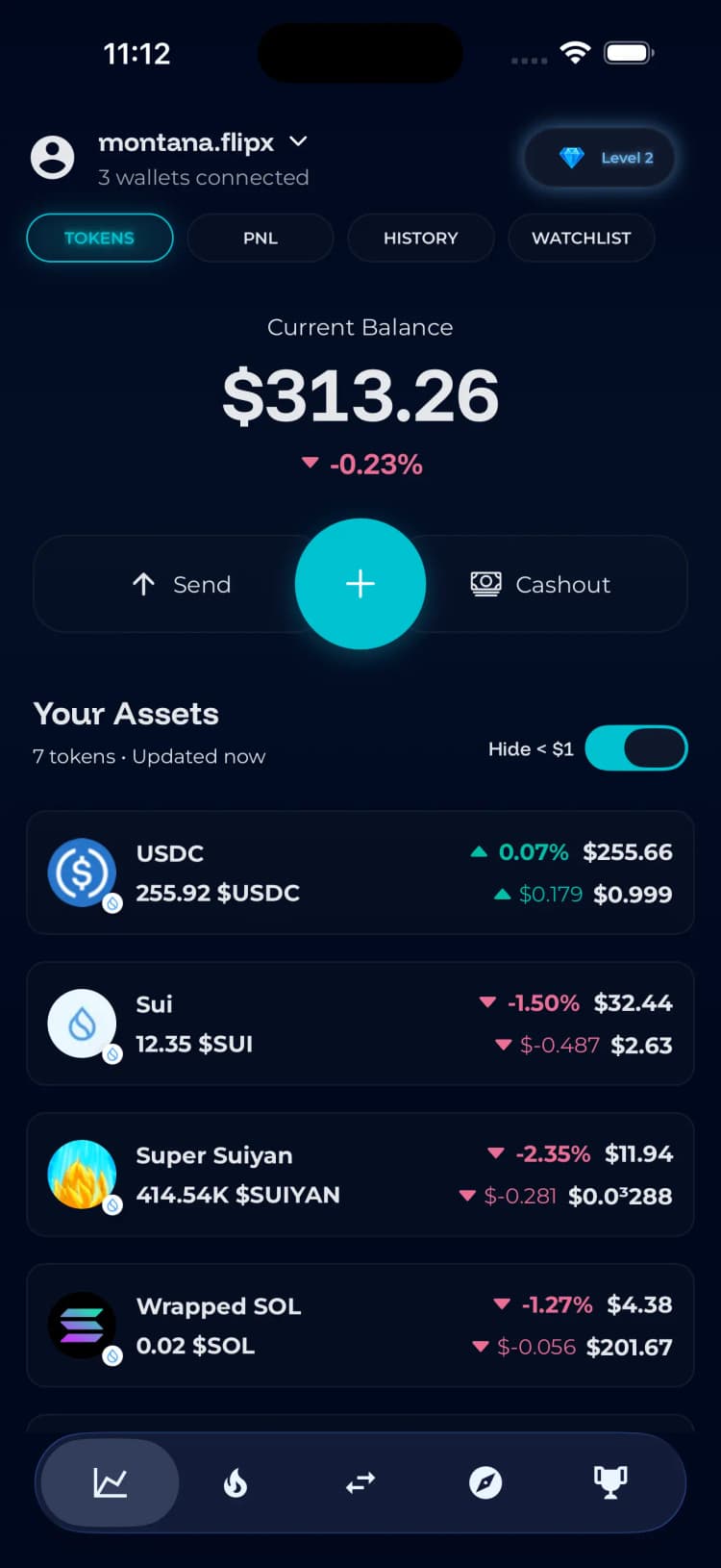Open the trophy leaderboard icon
This screenshot has width=721, height=1568.
(x=611, y=1482)
